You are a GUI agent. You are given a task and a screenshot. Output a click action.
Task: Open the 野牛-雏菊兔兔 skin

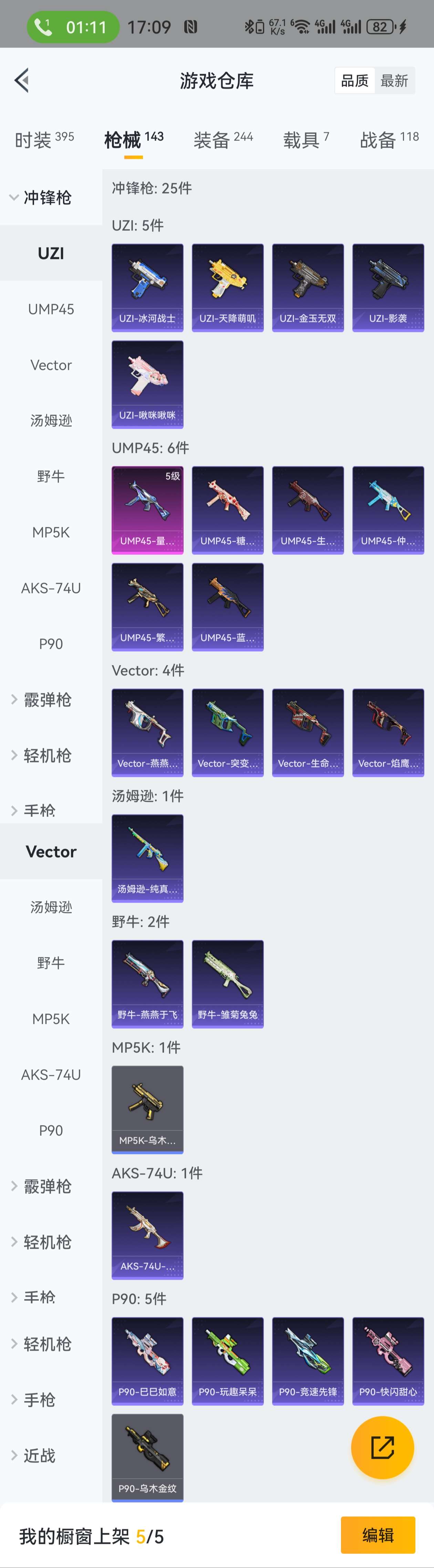click(228, 984)
